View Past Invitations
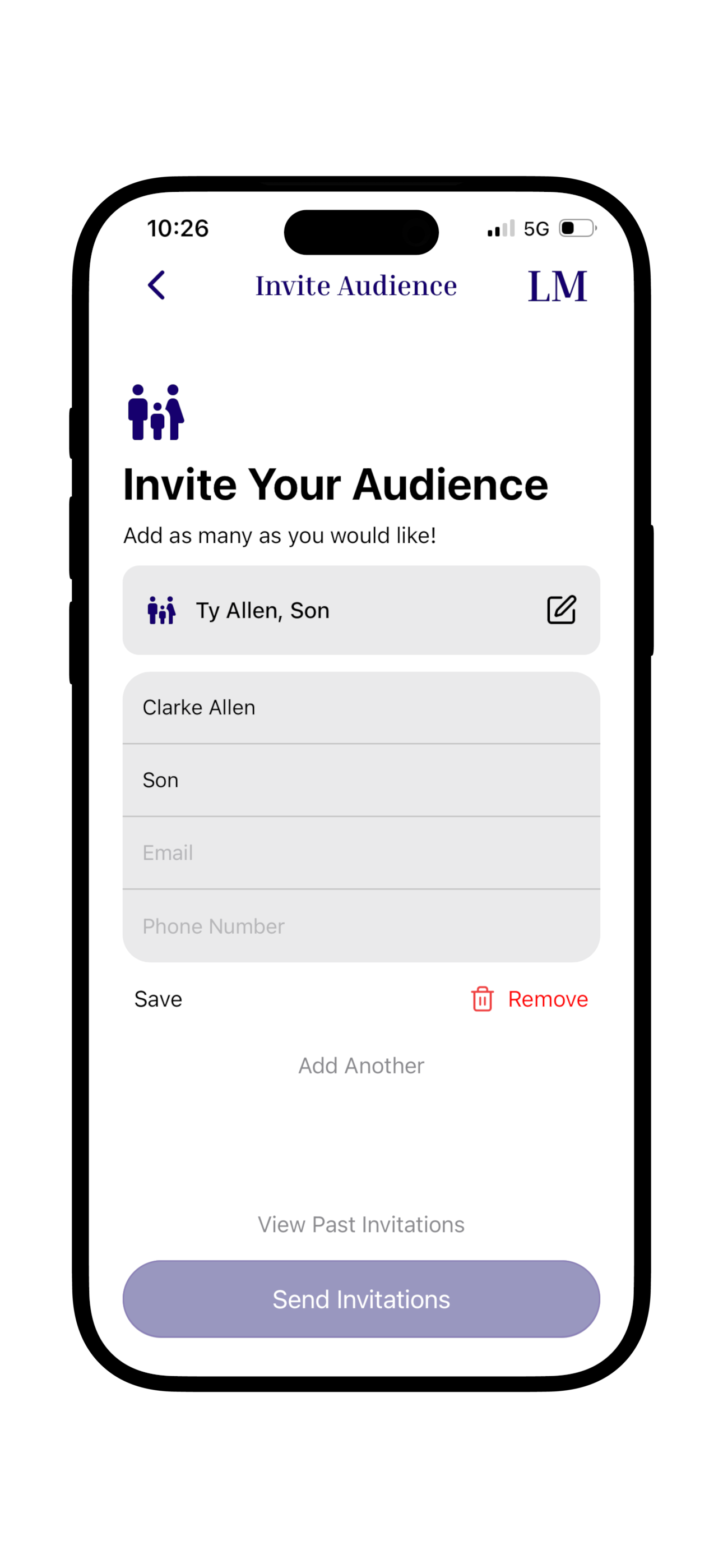723x1568 pixels. [361, 1224]
